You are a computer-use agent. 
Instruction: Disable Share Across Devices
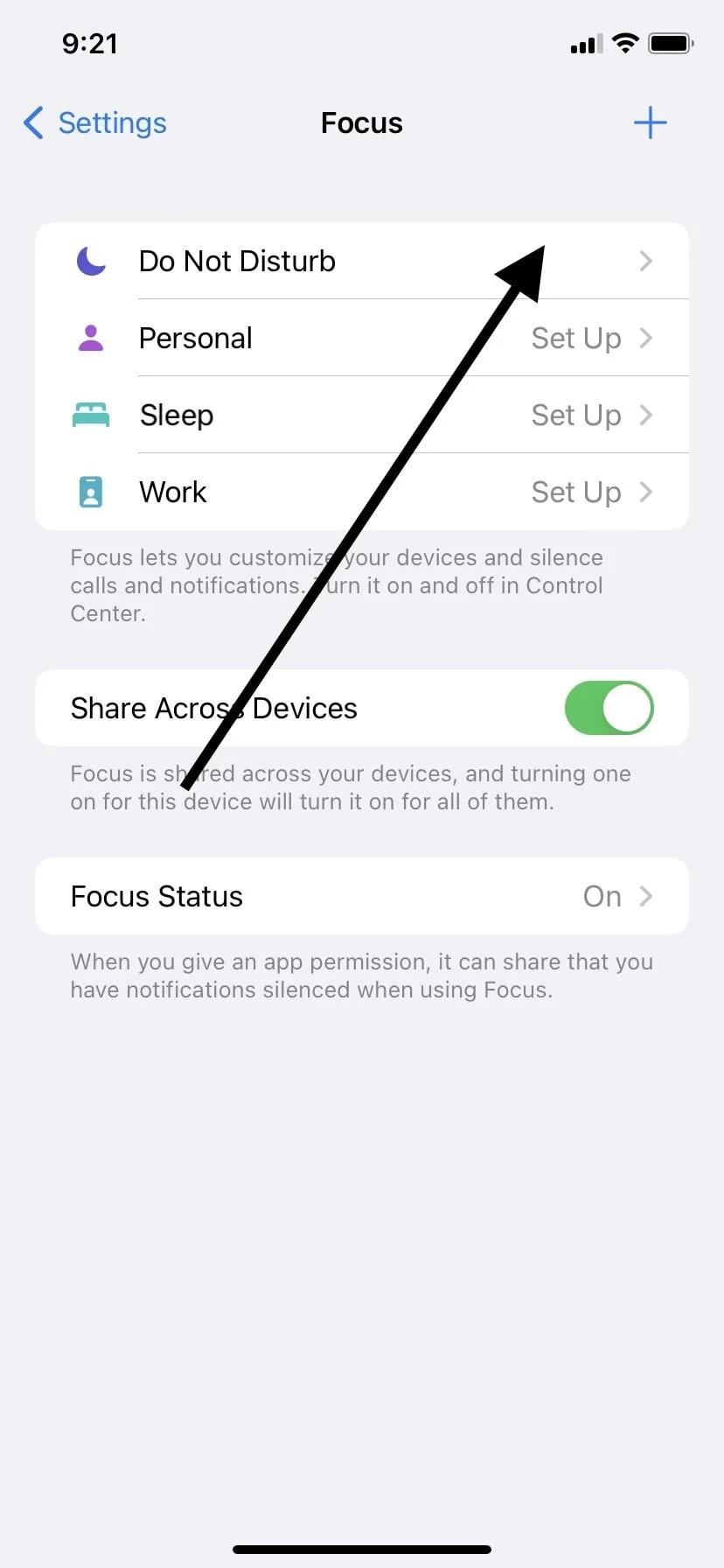point(609,708)
